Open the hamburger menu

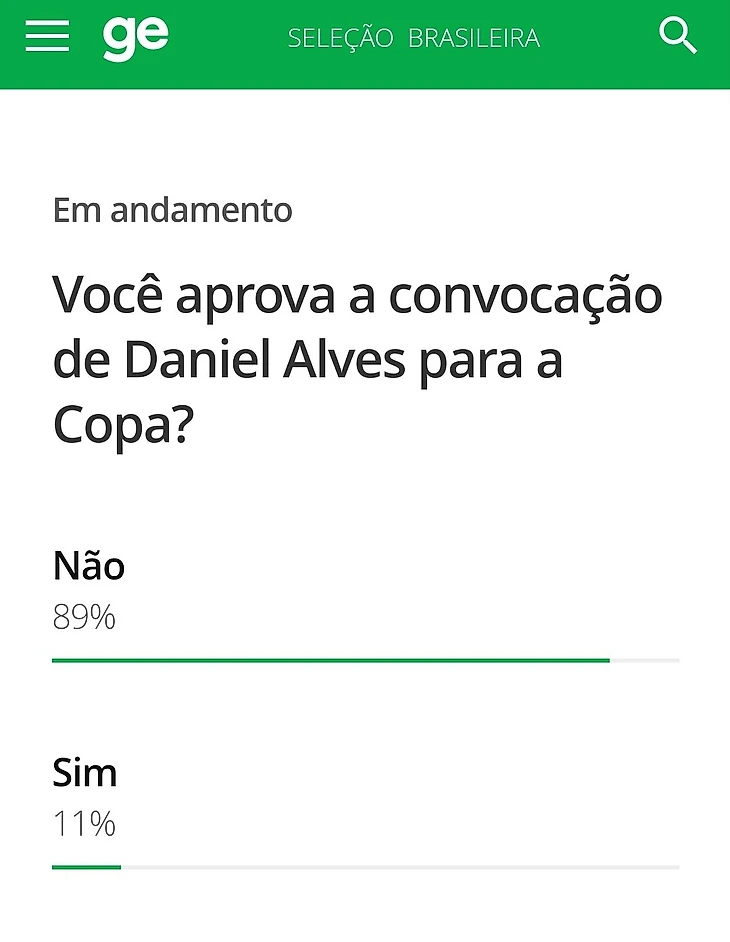[x=47, y=37]
